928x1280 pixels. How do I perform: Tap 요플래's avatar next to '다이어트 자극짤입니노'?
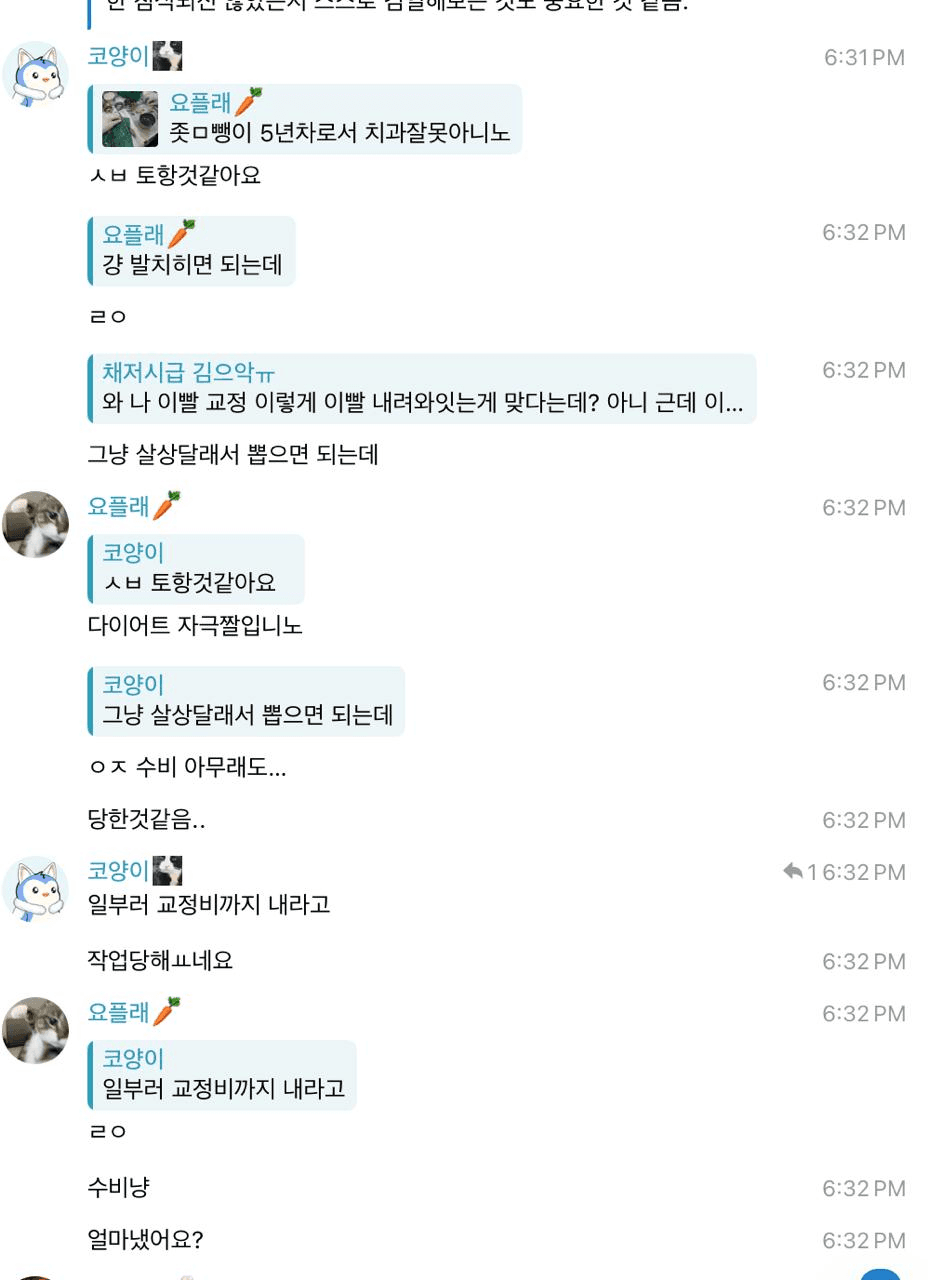pyautogui.click(x=35, y=524)
